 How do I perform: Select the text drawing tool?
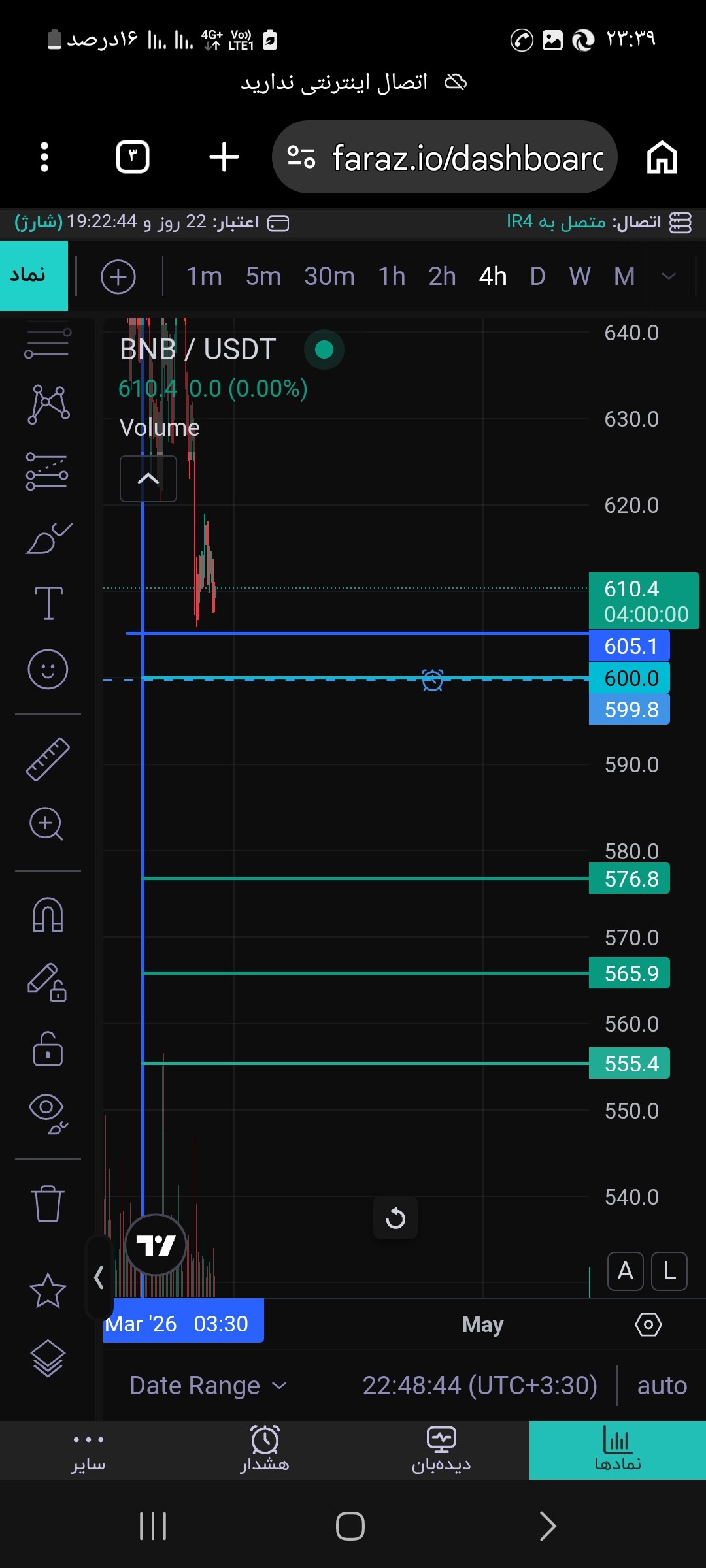tap(48, 602)
